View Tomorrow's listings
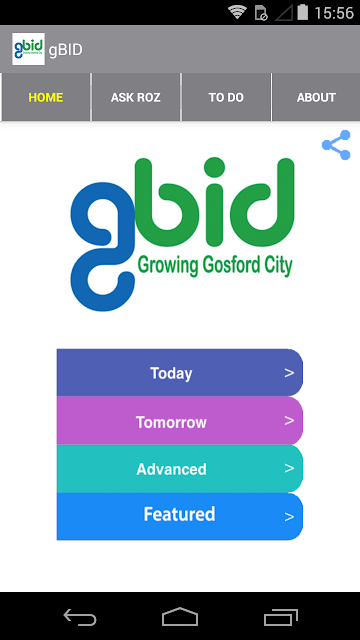The width and height of the screenshot is (360, 640). click(180, 421)
